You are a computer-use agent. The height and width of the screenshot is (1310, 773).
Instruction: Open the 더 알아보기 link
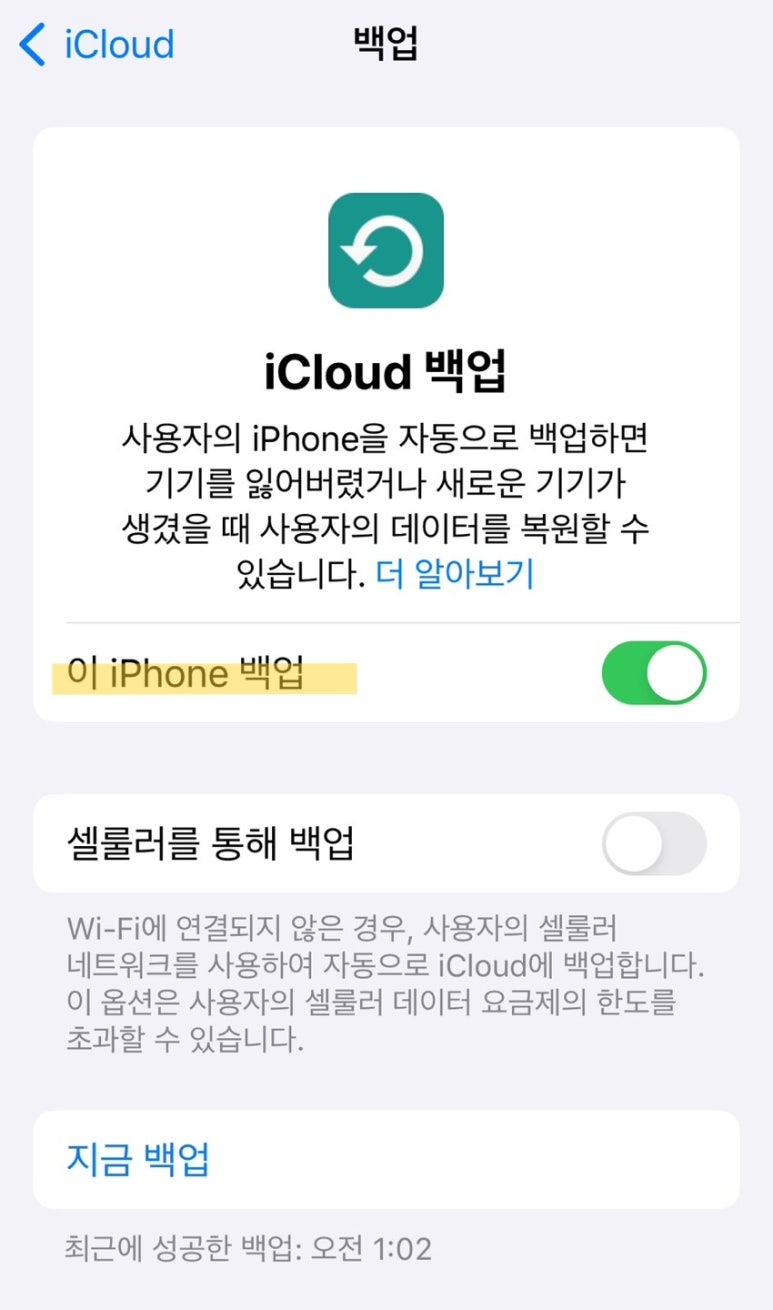point(455,574)
